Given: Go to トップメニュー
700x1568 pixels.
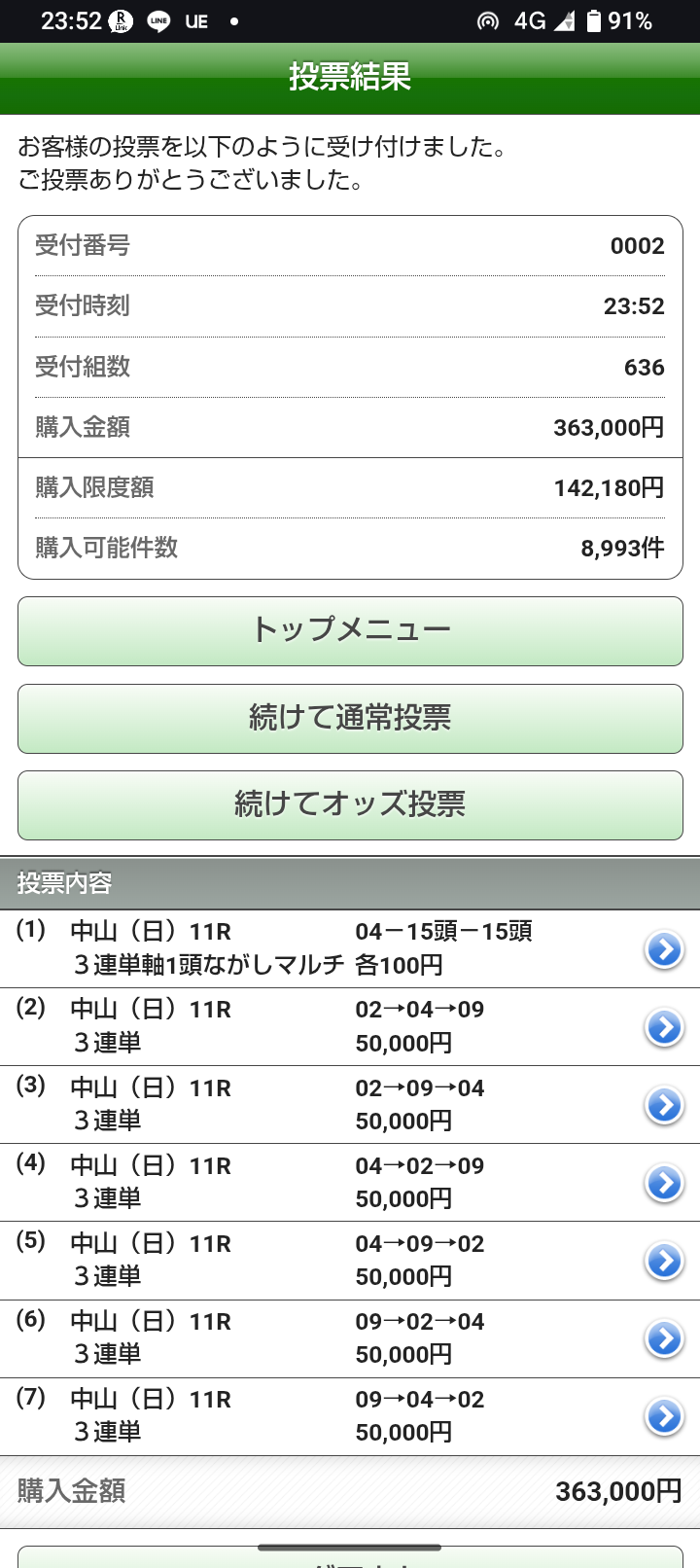Looking at the screenshot, I should [350, 631].
